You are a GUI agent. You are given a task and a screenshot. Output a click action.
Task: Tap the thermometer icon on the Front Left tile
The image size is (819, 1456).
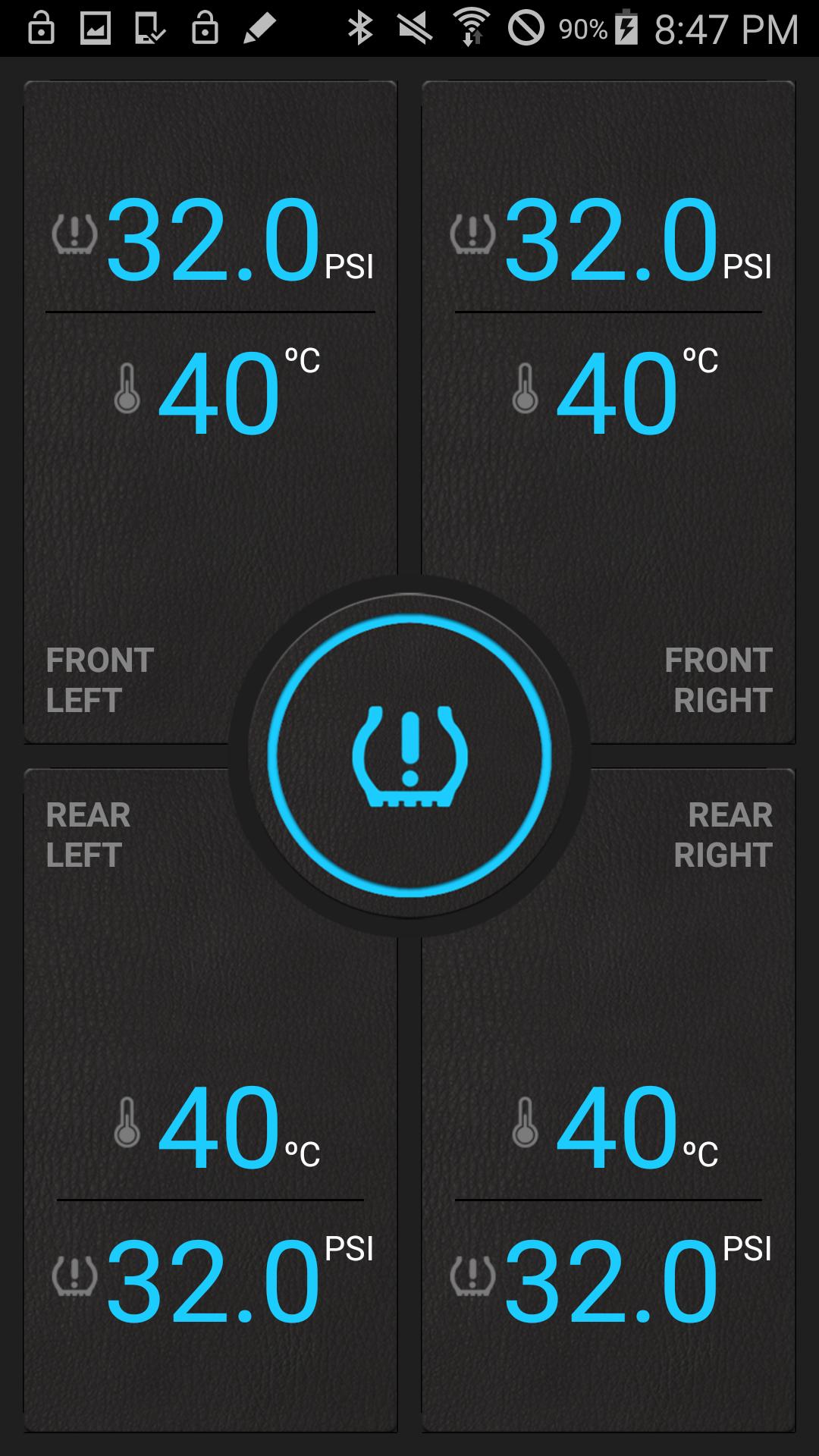pos(127,388)
